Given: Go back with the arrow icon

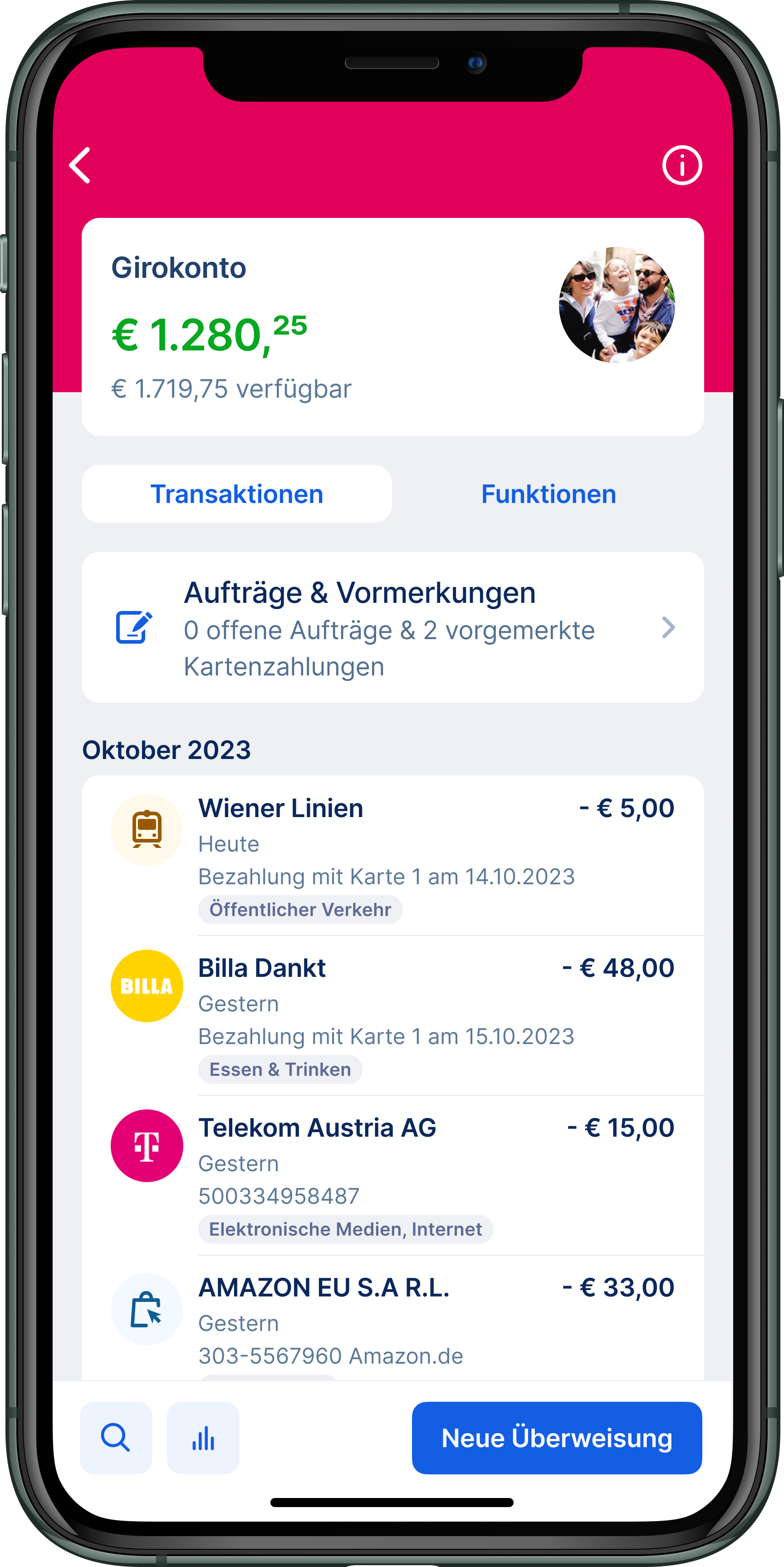Looking at the screenshot, I should [x=80, y=165].
